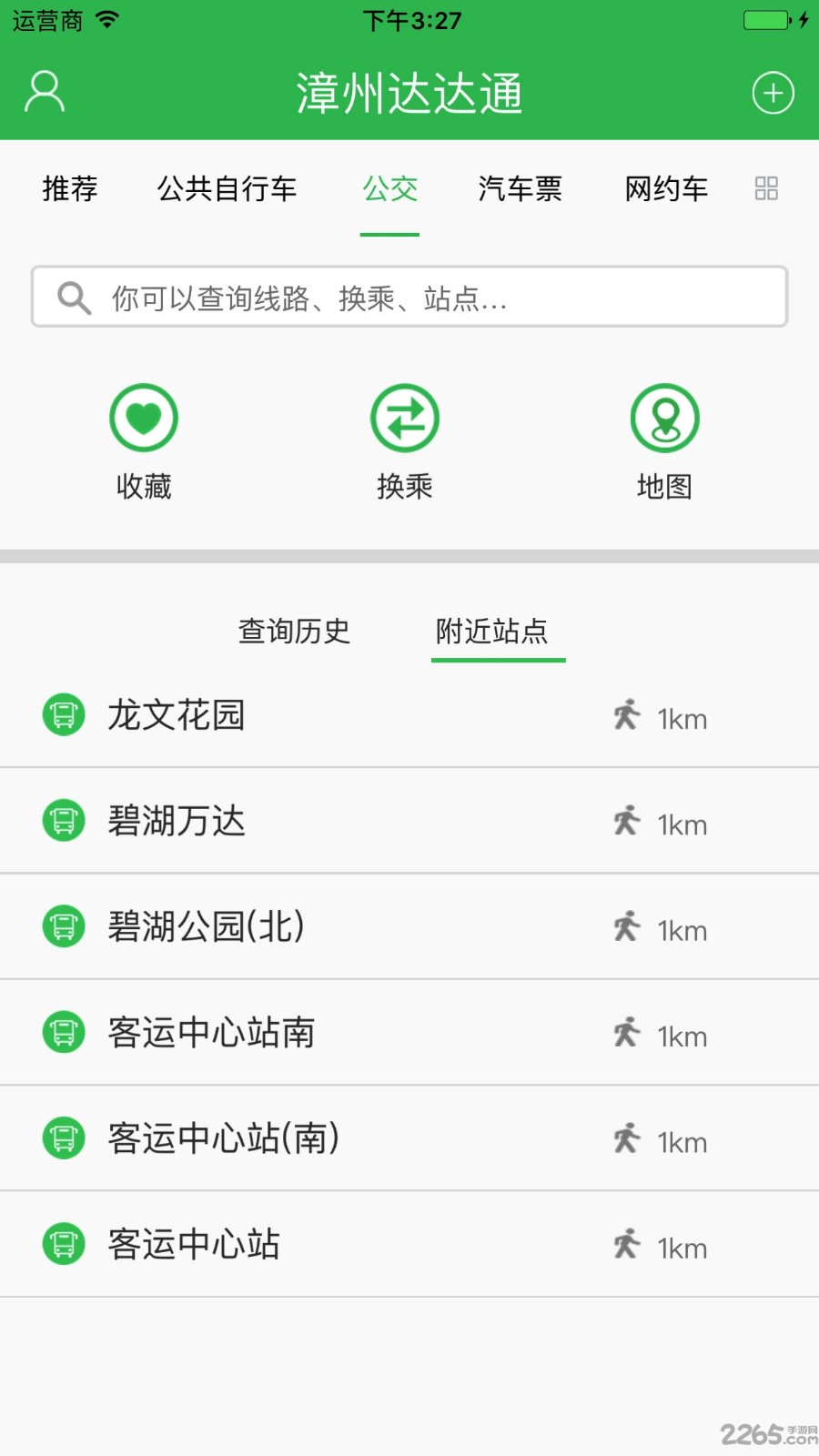
Task: Open the 网约车 tab
Action: click(x=666, y=189)
